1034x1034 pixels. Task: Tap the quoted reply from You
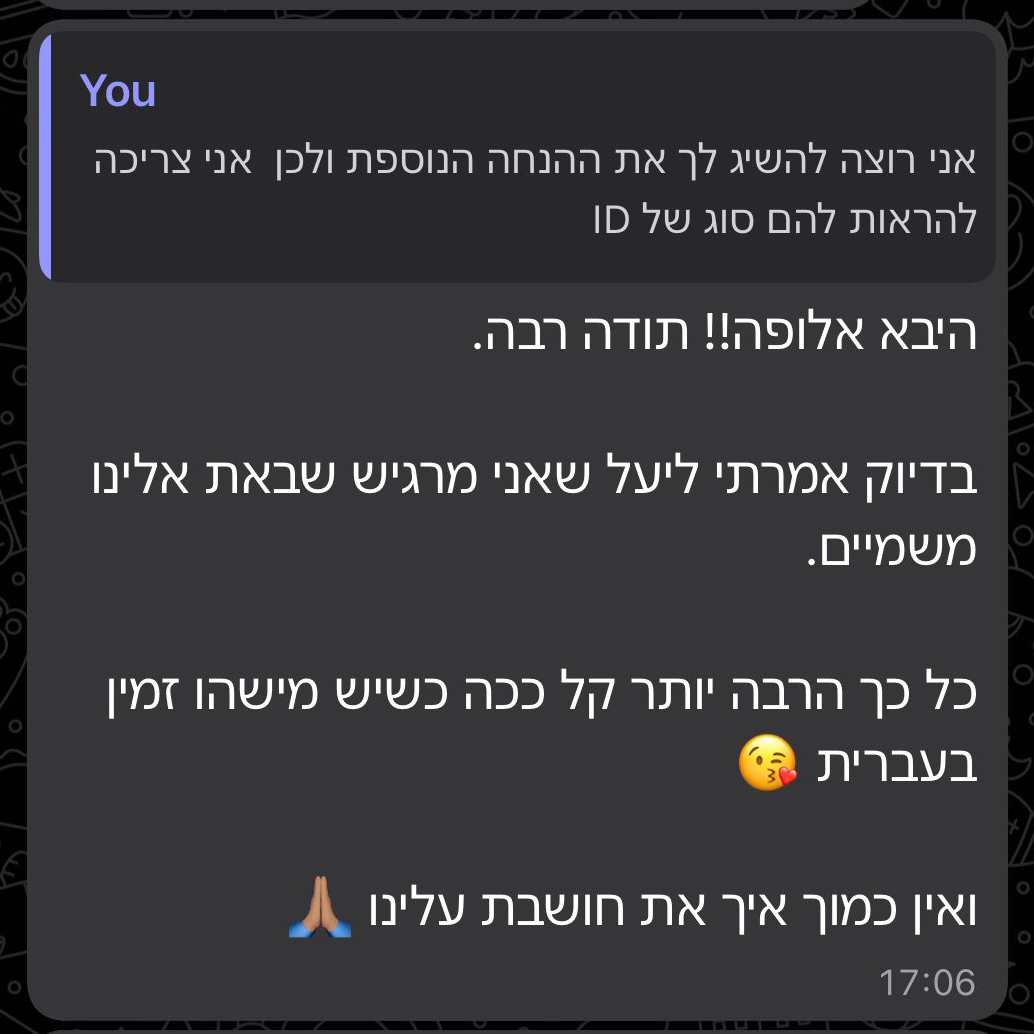[517, 158]
